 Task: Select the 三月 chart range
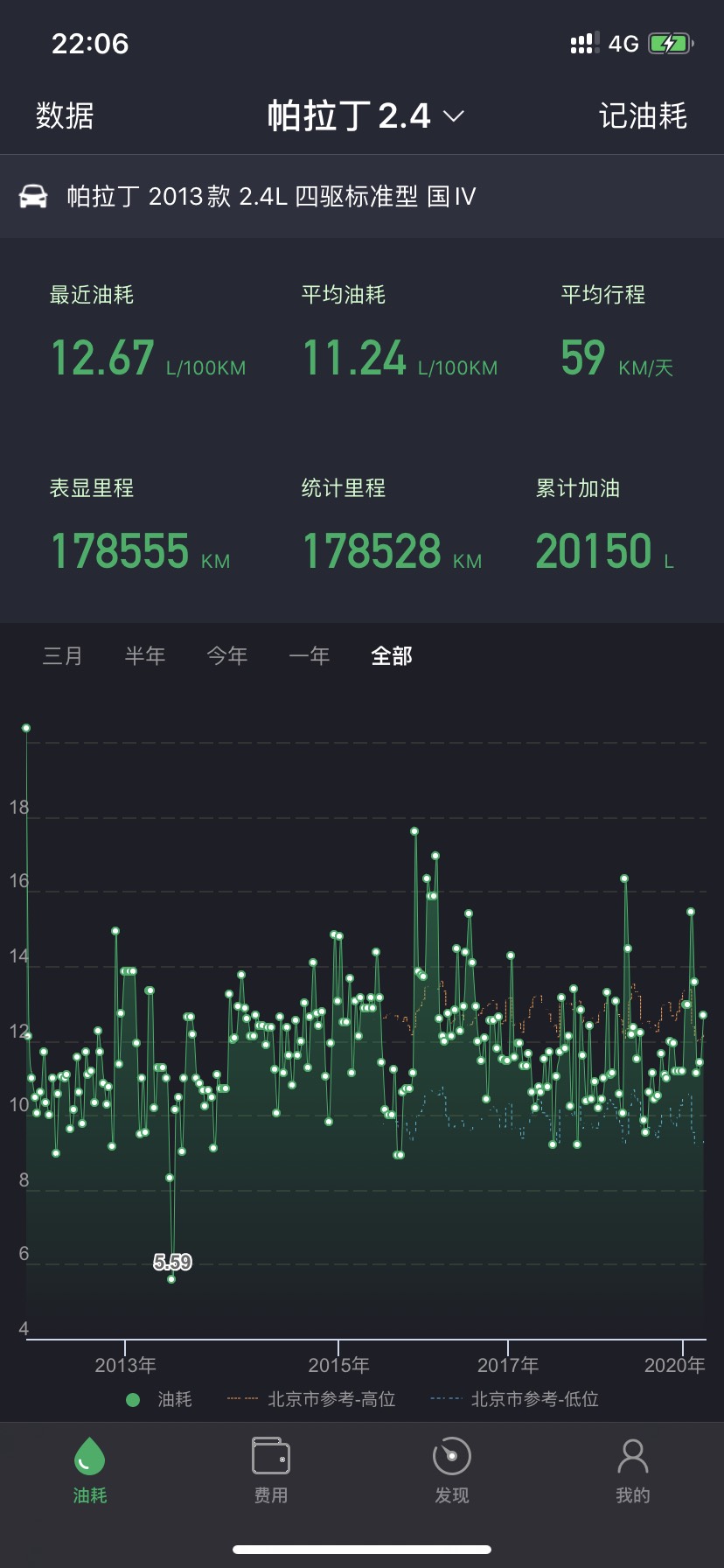[63, 655]
